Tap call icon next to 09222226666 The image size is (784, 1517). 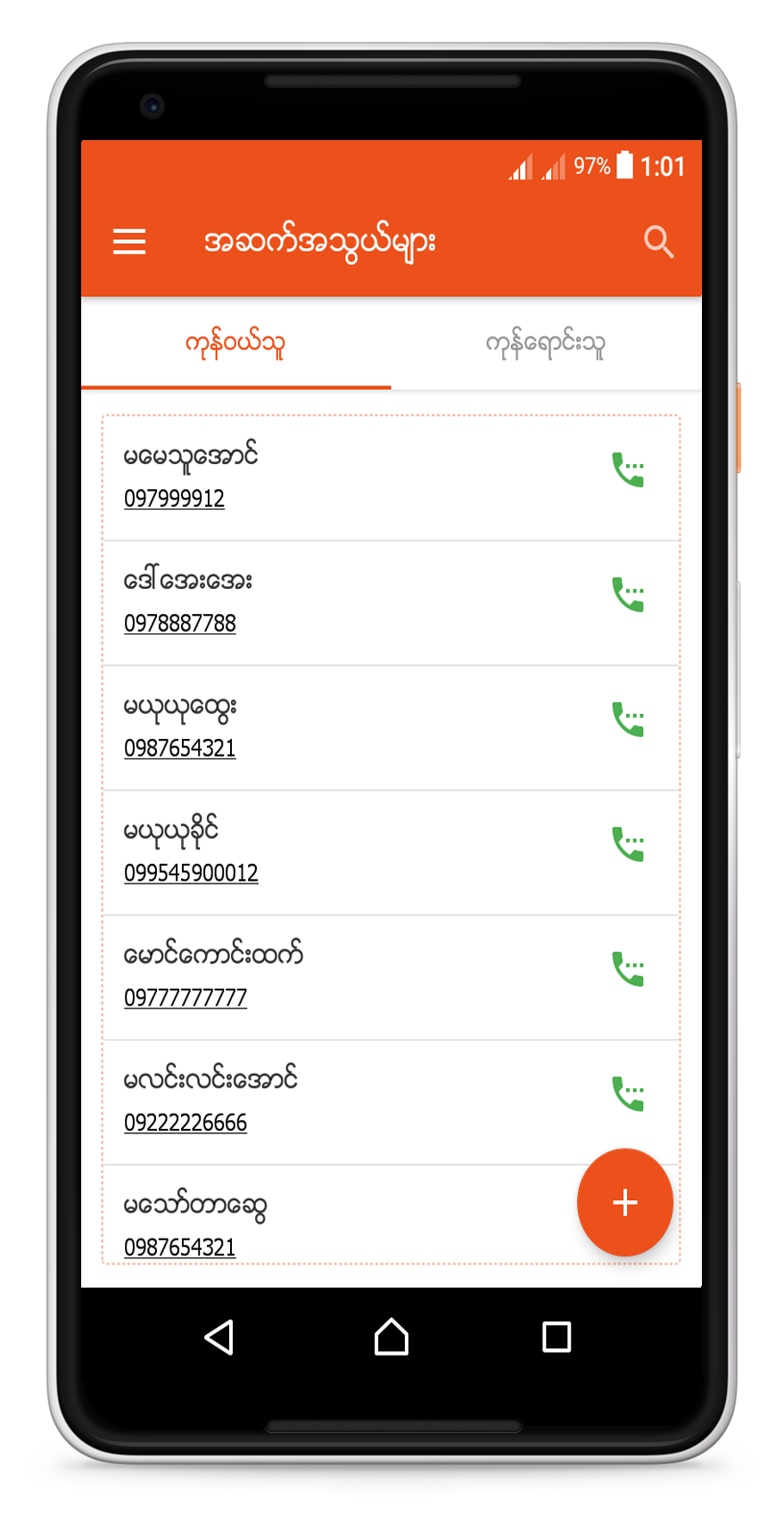pos(628,1095)
